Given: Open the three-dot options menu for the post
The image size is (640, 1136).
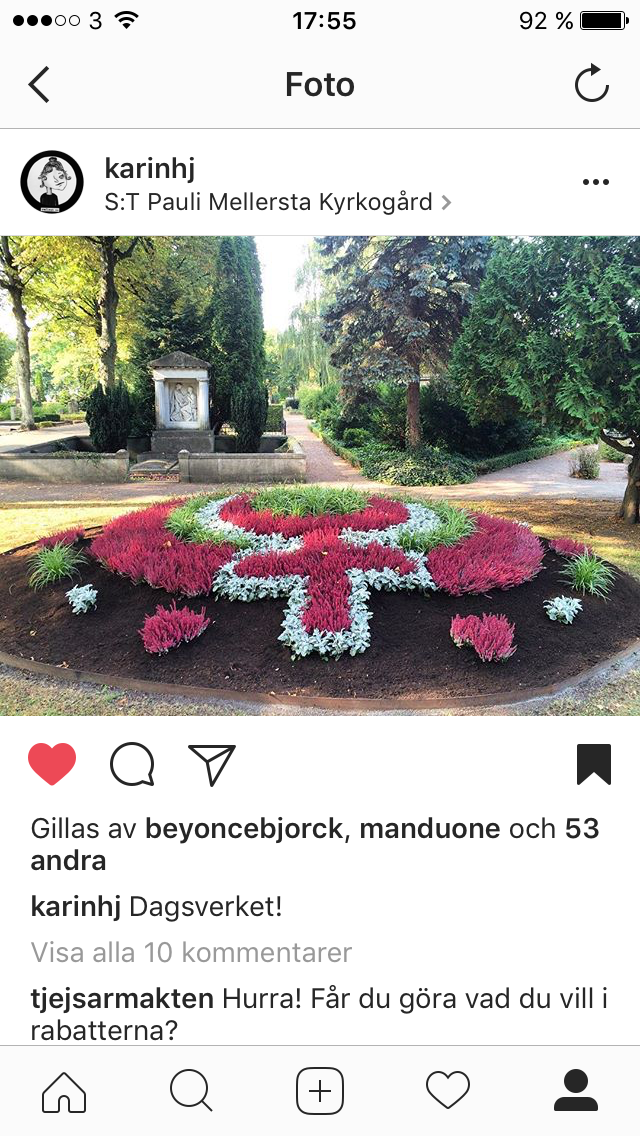Looking at the screenshot, I should coord(595,182).
